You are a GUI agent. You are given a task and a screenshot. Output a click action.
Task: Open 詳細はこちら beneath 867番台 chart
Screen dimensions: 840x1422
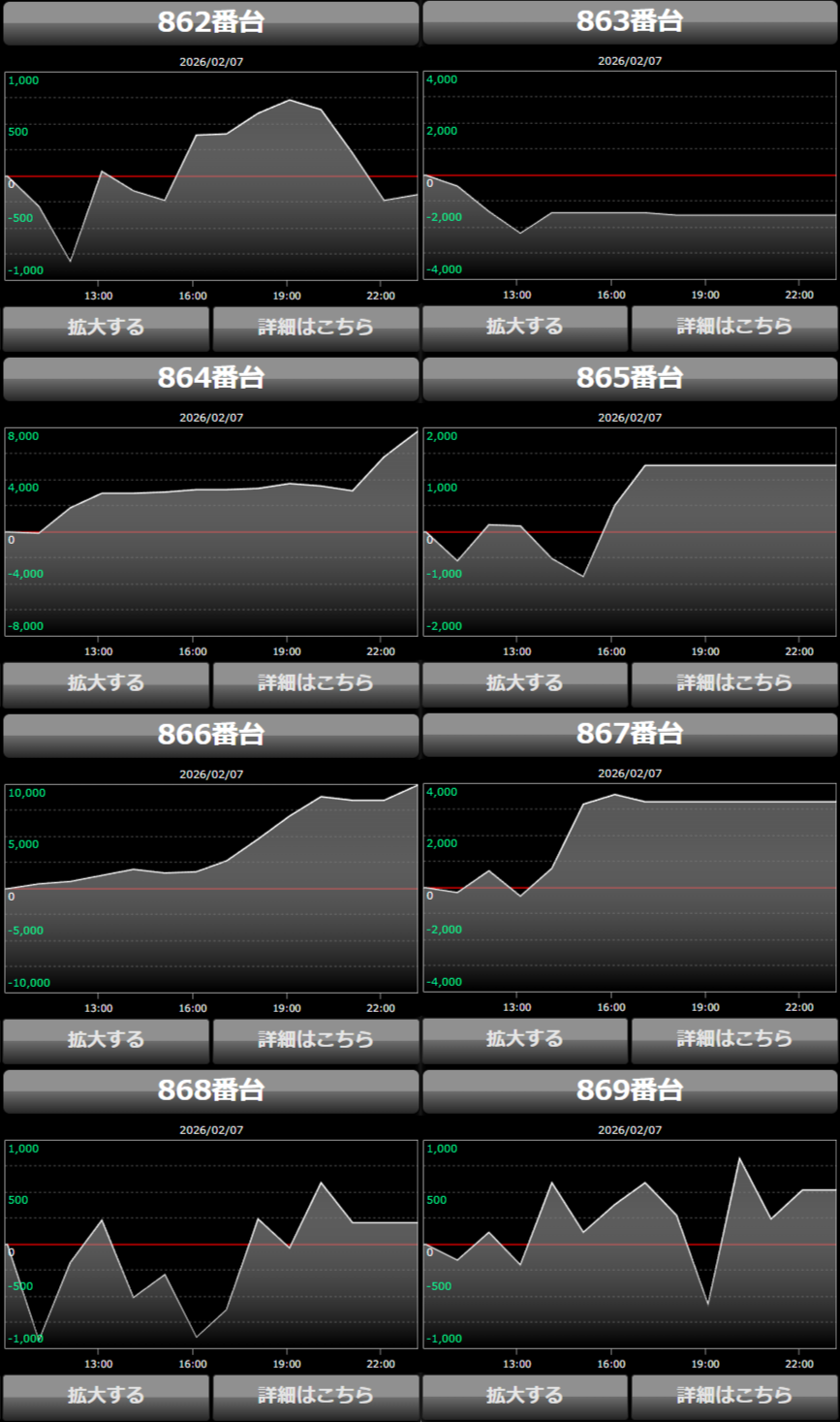[734, 1039]
